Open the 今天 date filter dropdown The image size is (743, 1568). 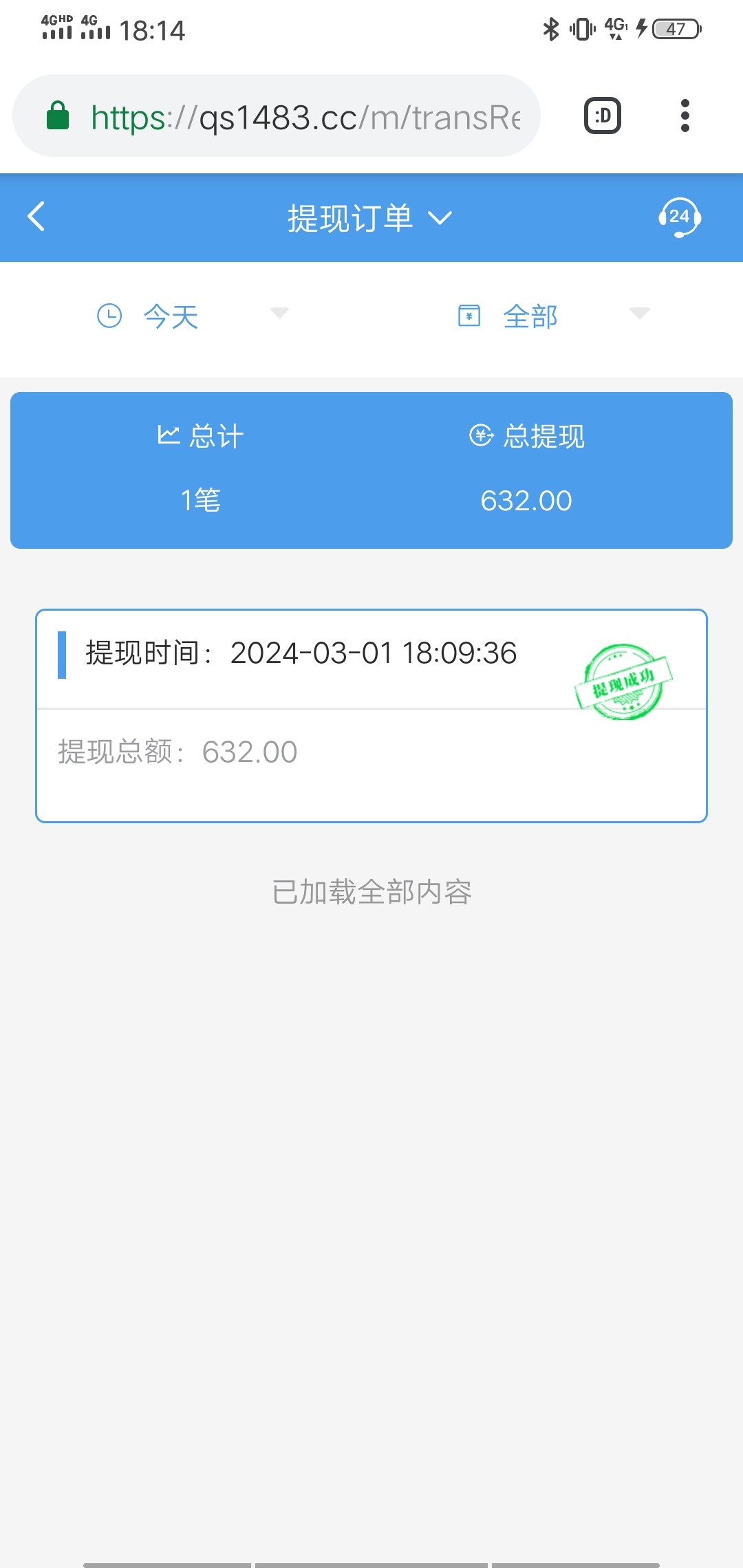pos(193,316)
